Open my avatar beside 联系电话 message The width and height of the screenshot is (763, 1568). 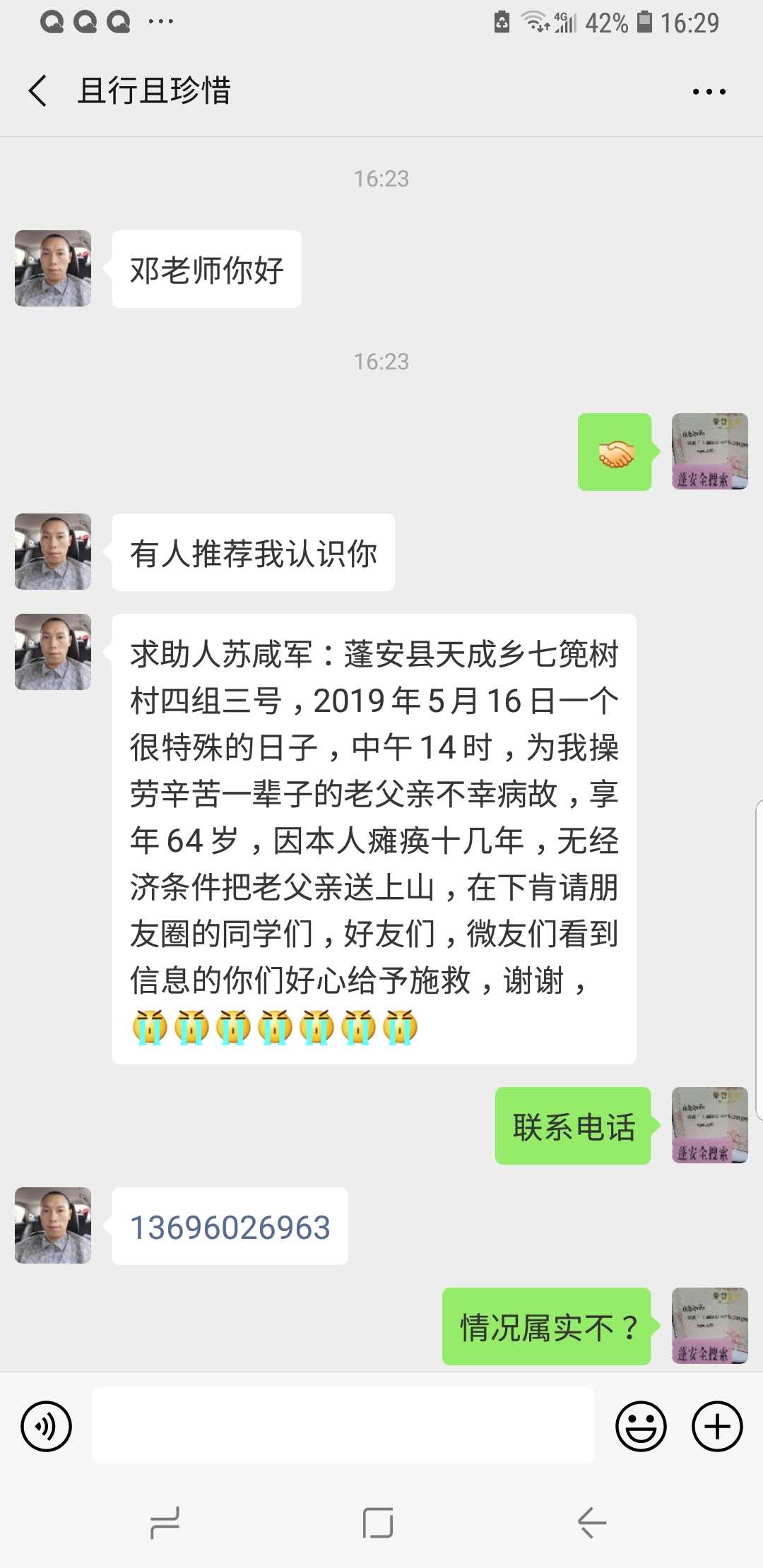coord(709,1125)
